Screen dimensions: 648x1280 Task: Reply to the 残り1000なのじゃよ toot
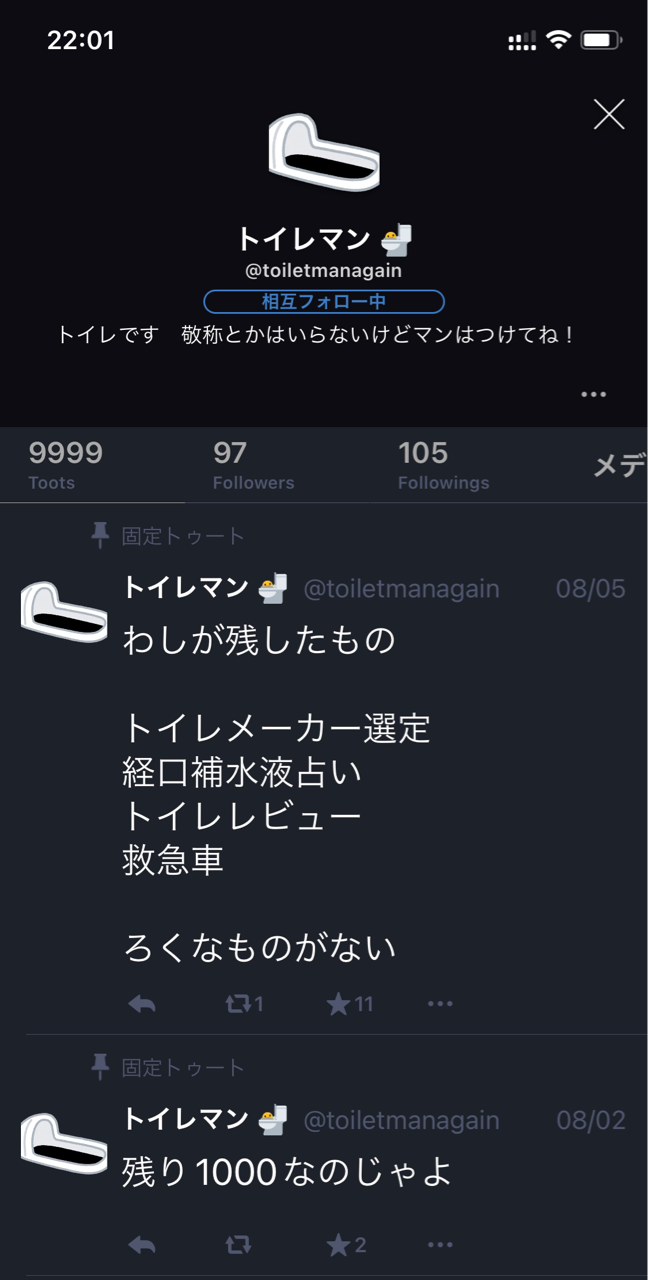[142, 1245]
